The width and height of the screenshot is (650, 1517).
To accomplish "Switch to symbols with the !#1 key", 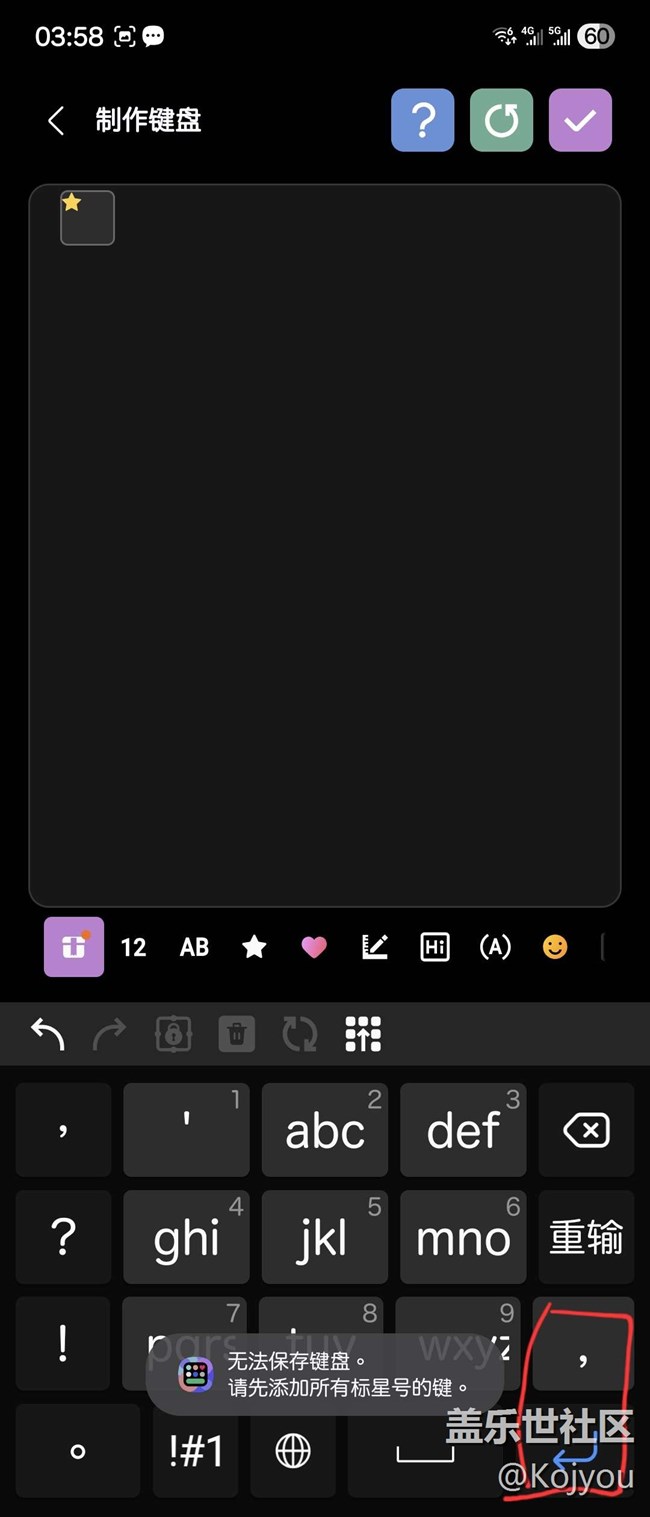I will (x=196, y=1451).
